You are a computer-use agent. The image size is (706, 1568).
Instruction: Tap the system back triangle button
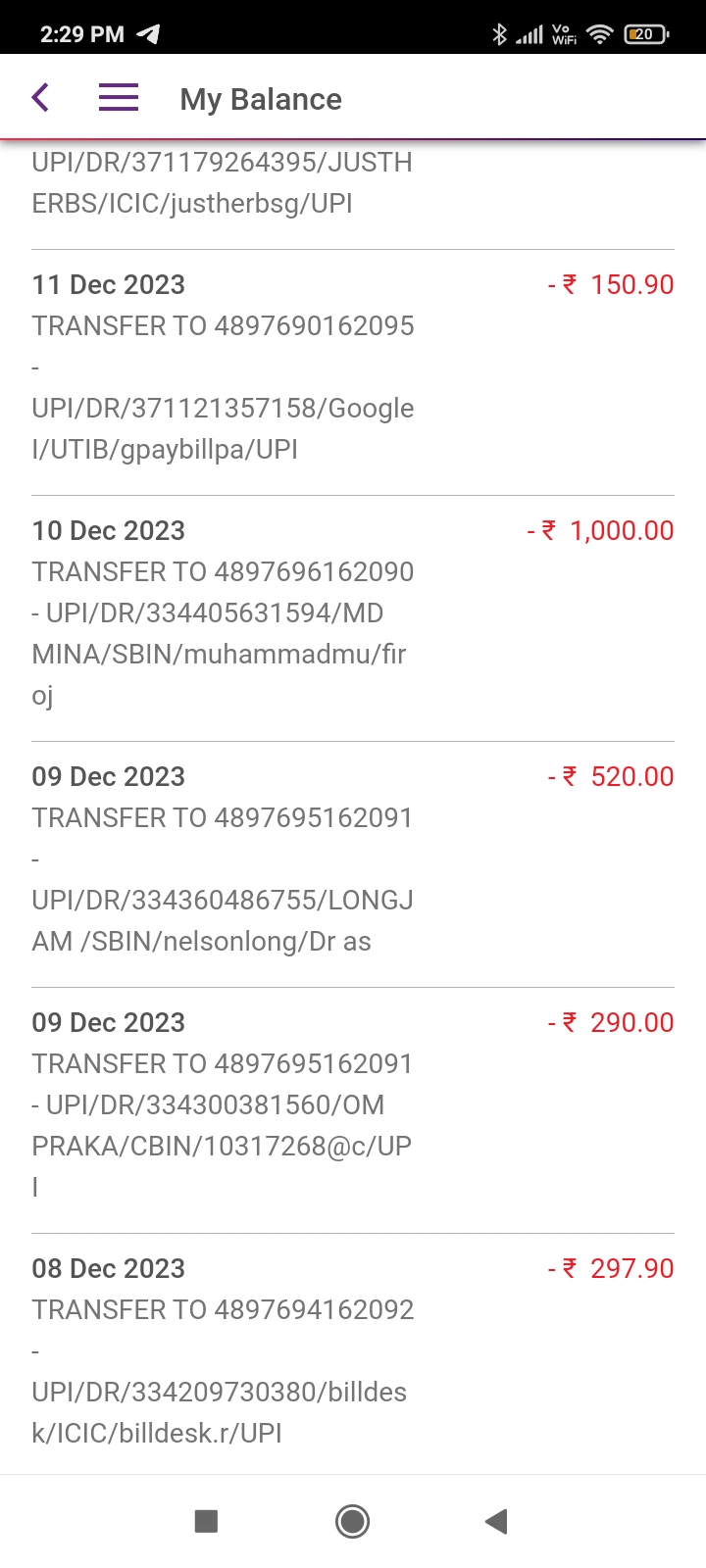click(496, 1521)
